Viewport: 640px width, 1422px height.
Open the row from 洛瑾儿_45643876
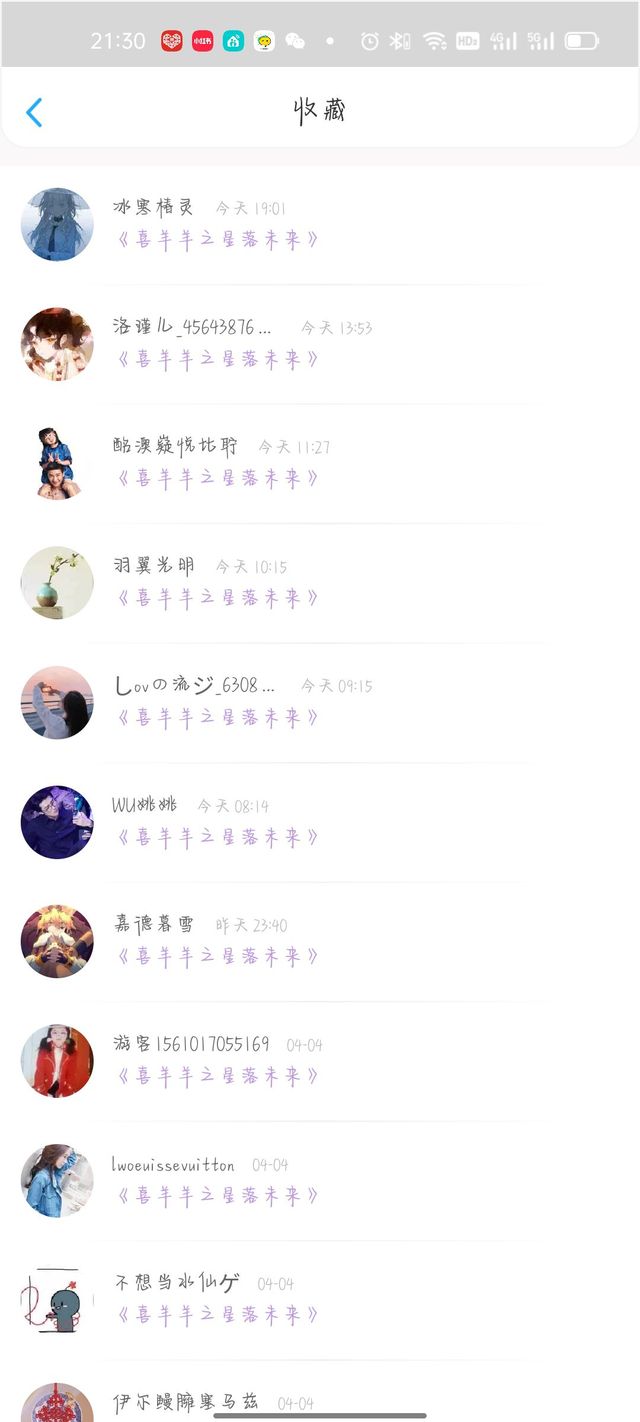tap(320, 344)
